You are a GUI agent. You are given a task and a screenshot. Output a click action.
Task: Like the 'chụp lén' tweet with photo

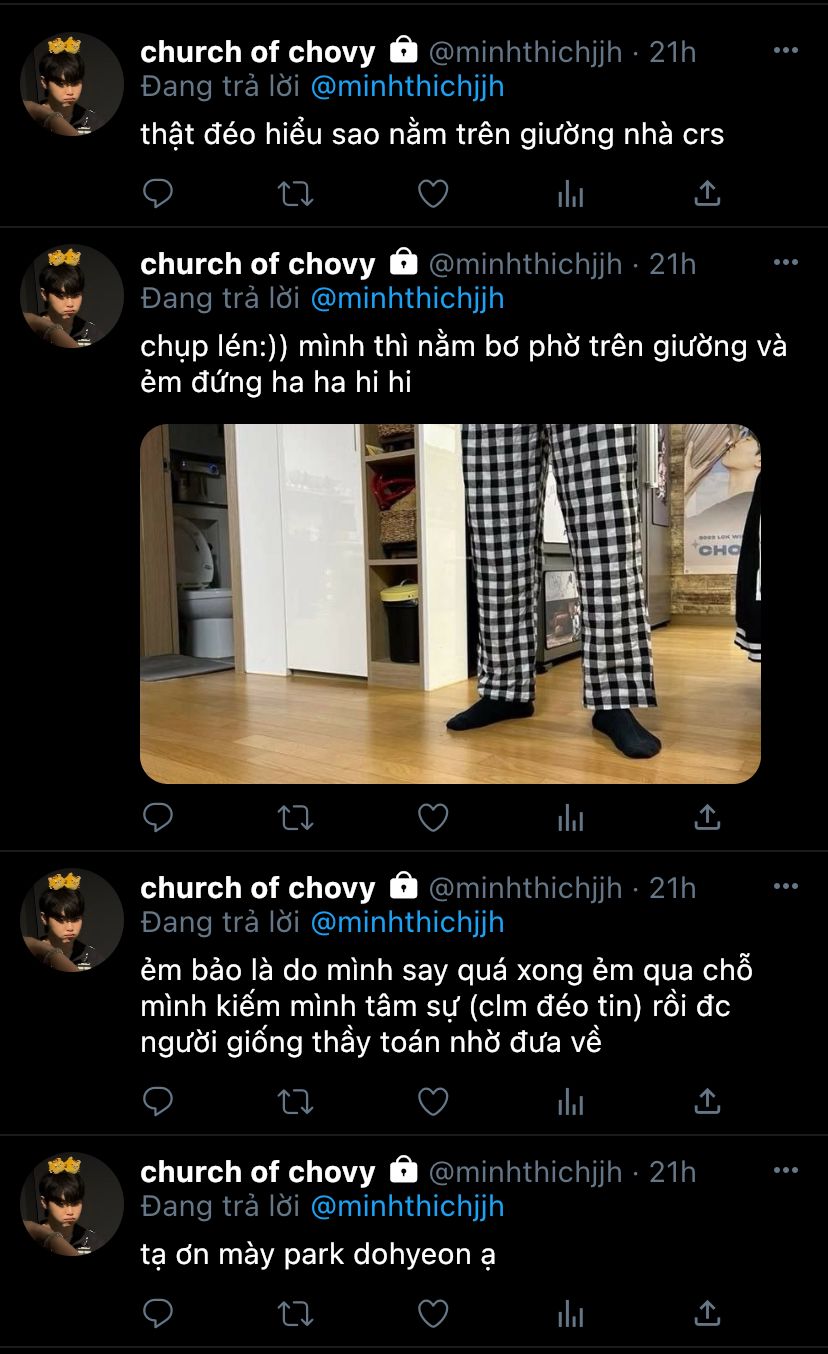[x=432, y=818]
